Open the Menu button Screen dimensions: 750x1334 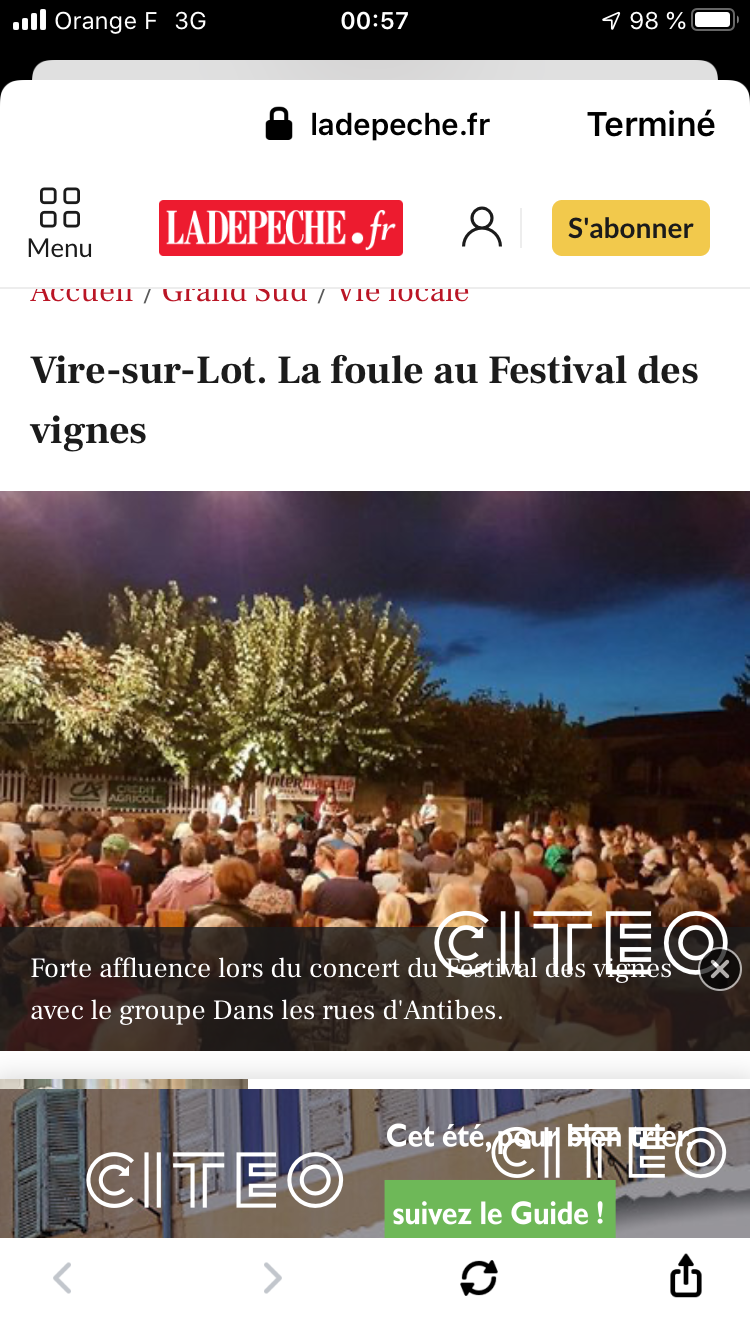[60, 224]
